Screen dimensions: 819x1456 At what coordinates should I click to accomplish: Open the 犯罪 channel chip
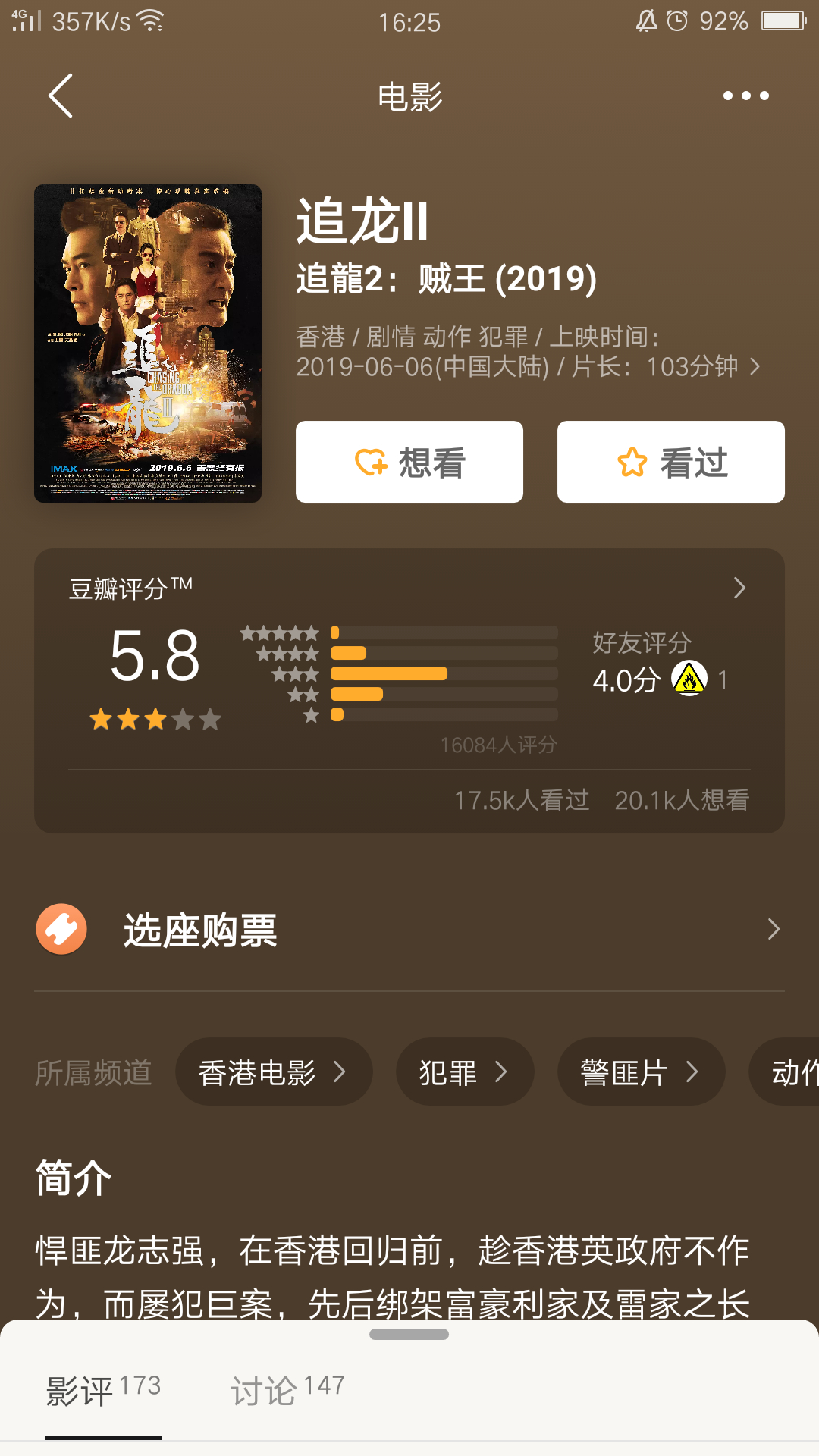point(465,1072)
